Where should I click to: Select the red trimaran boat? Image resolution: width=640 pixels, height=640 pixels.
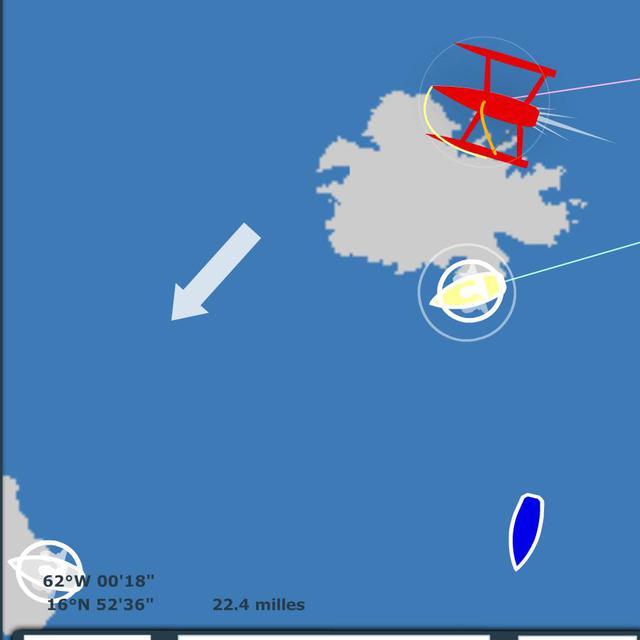pos(491,105)
